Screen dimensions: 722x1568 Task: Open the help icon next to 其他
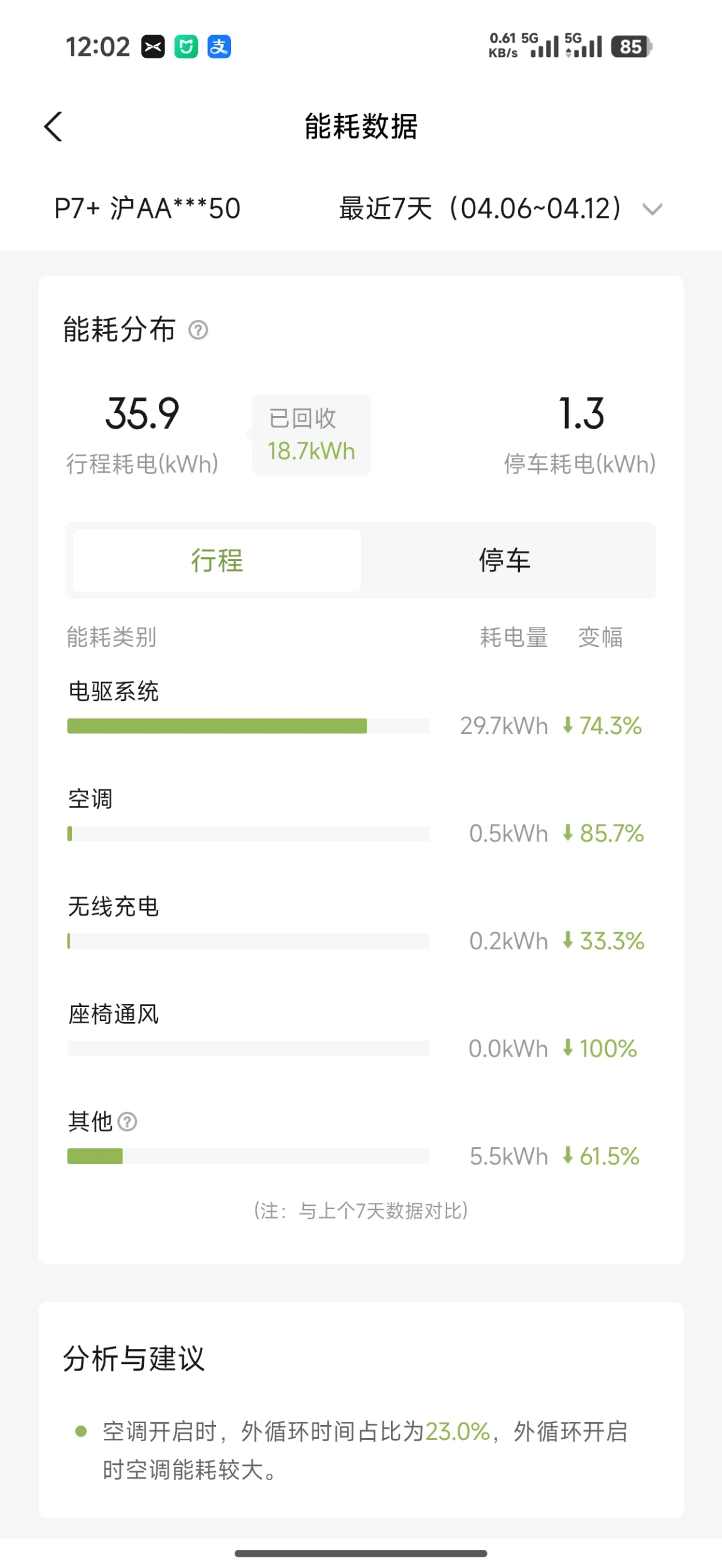127,1121
